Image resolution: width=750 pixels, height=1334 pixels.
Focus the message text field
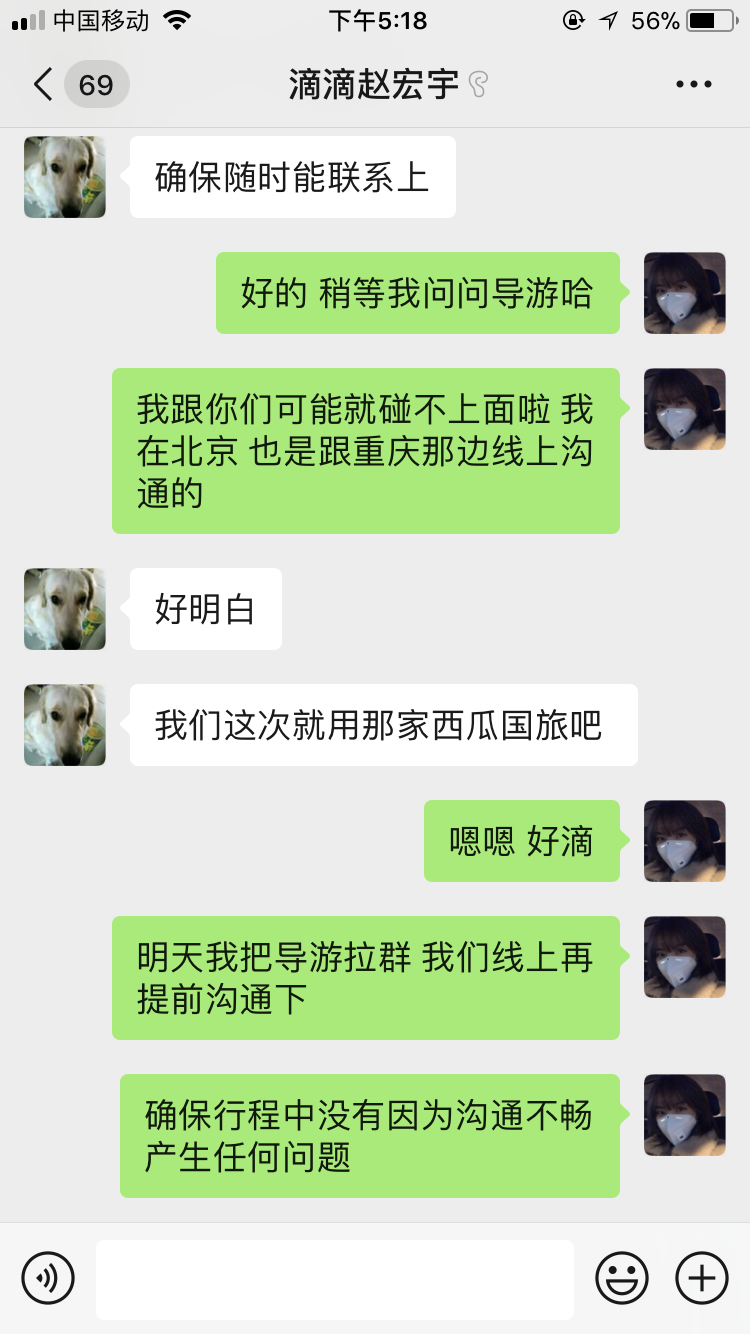334,1278
